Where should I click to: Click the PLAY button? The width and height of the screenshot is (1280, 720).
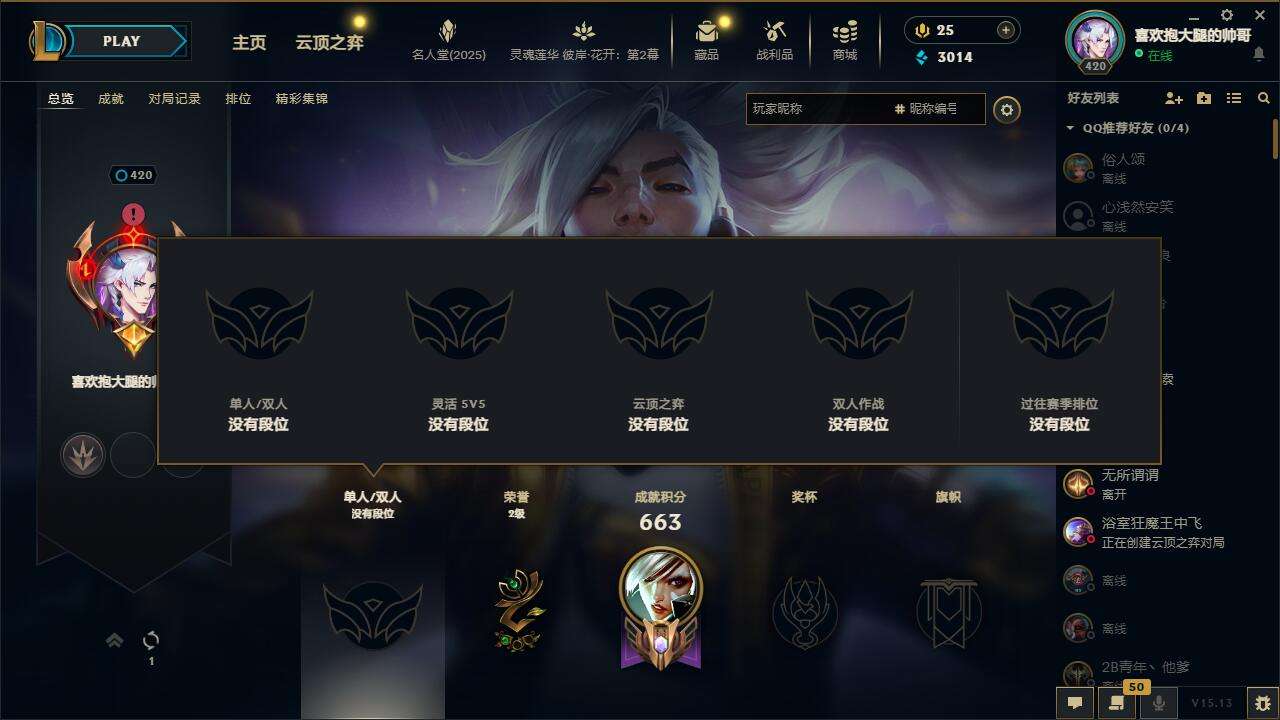[x=122, y=41]
